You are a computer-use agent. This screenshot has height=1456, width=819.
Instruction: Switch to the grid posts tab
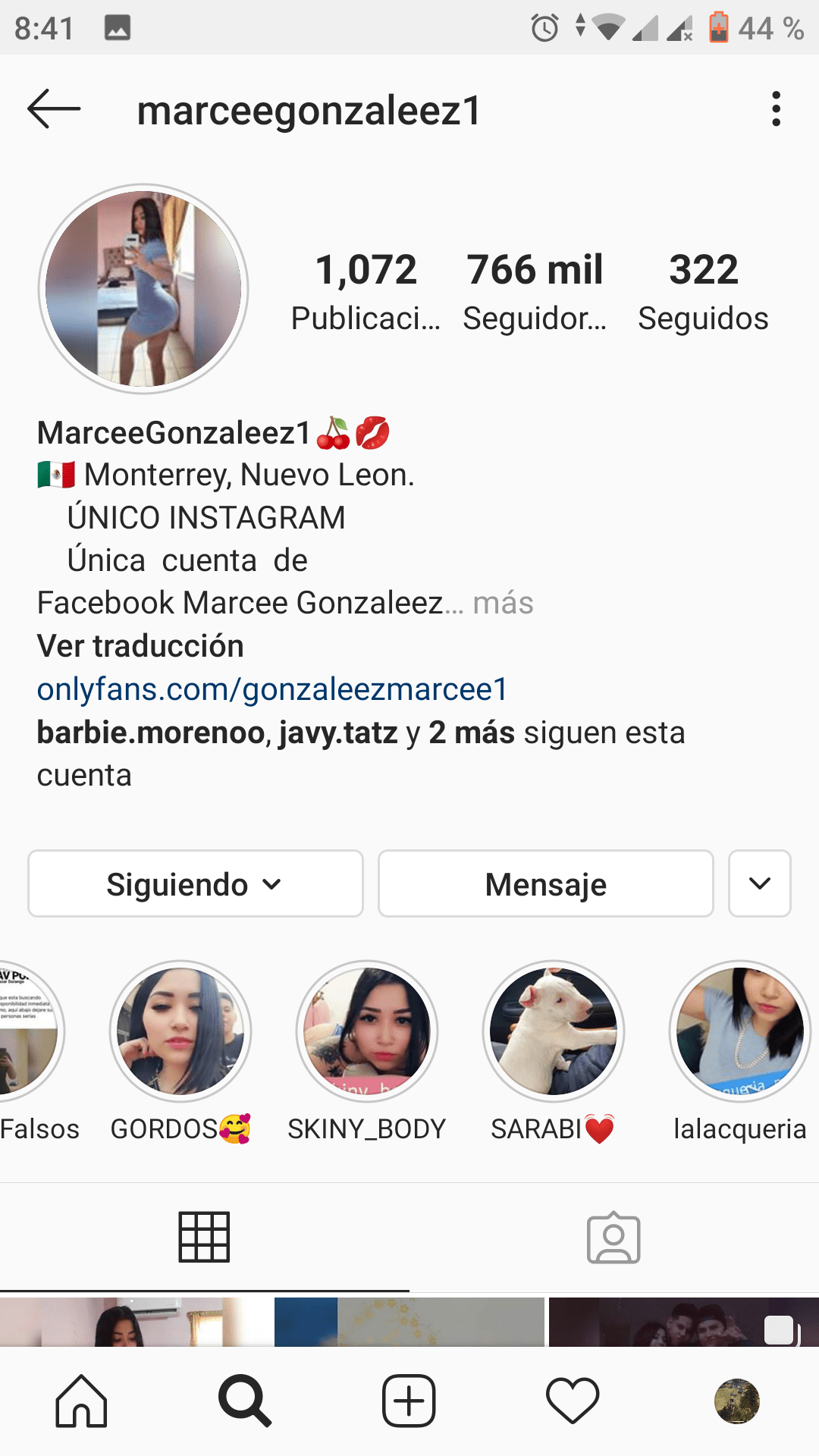tap(204, 1238)
